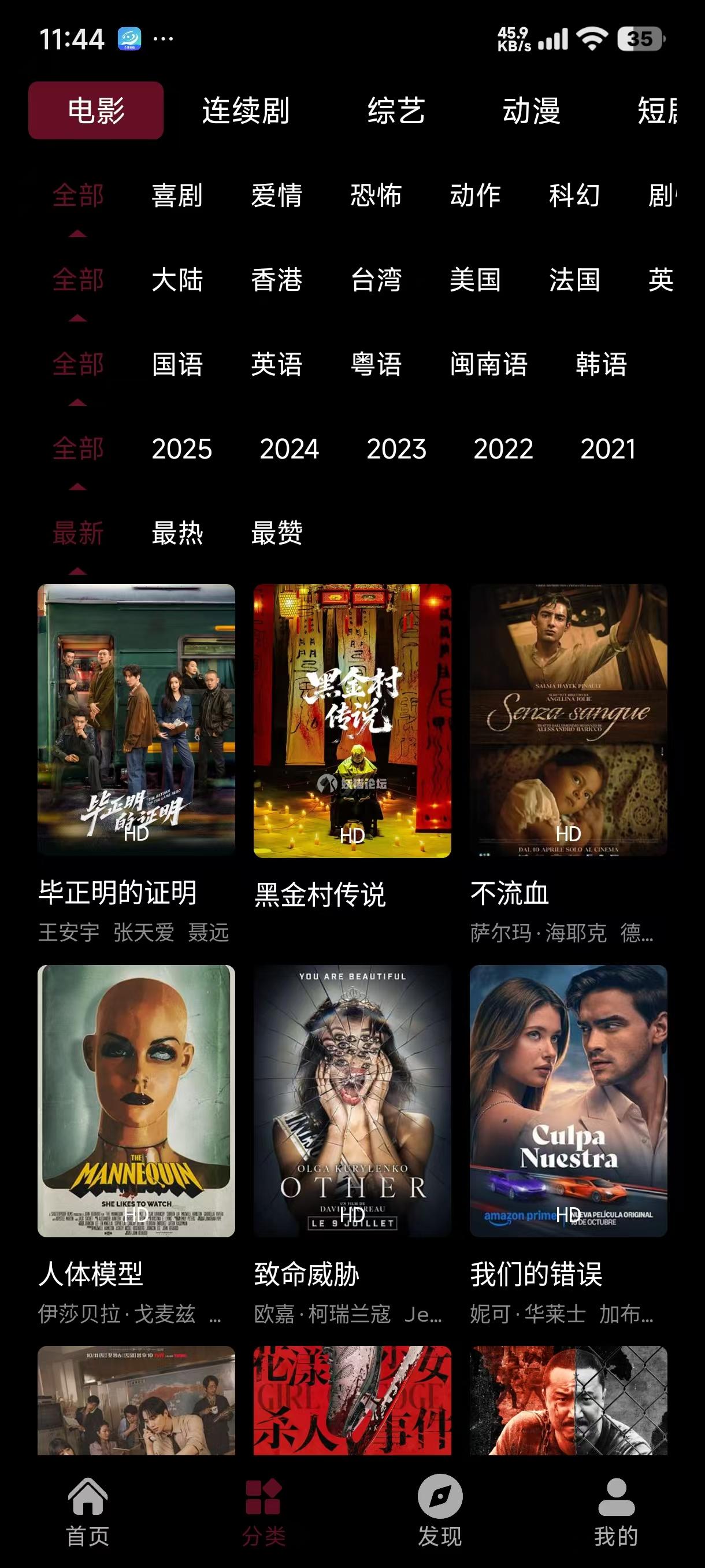Choose the 恐怖 genre filter
The height and width of the screenshot is (1568, 705).
[x=376, y=195]
